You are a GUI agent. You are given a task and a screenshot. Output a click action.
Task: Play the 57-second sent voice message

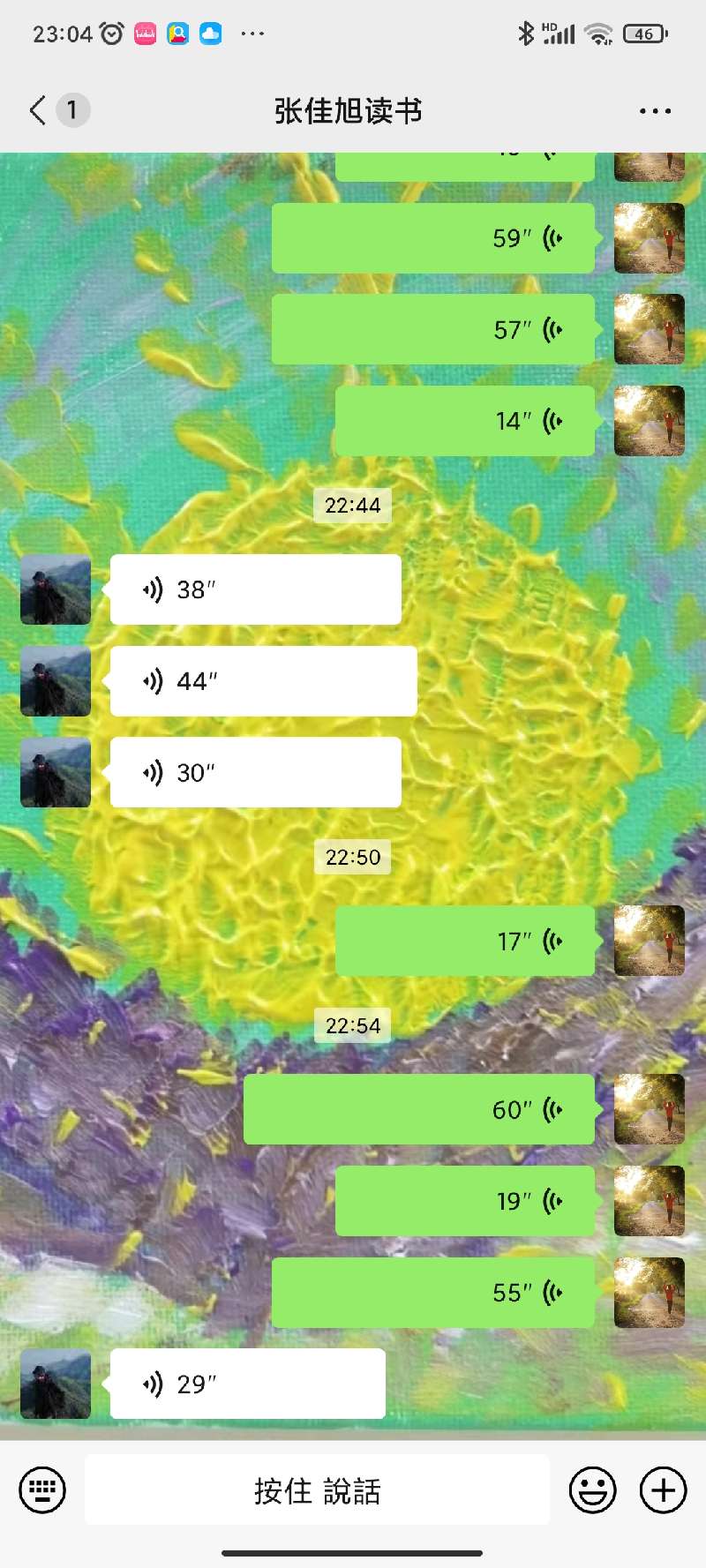432,329
